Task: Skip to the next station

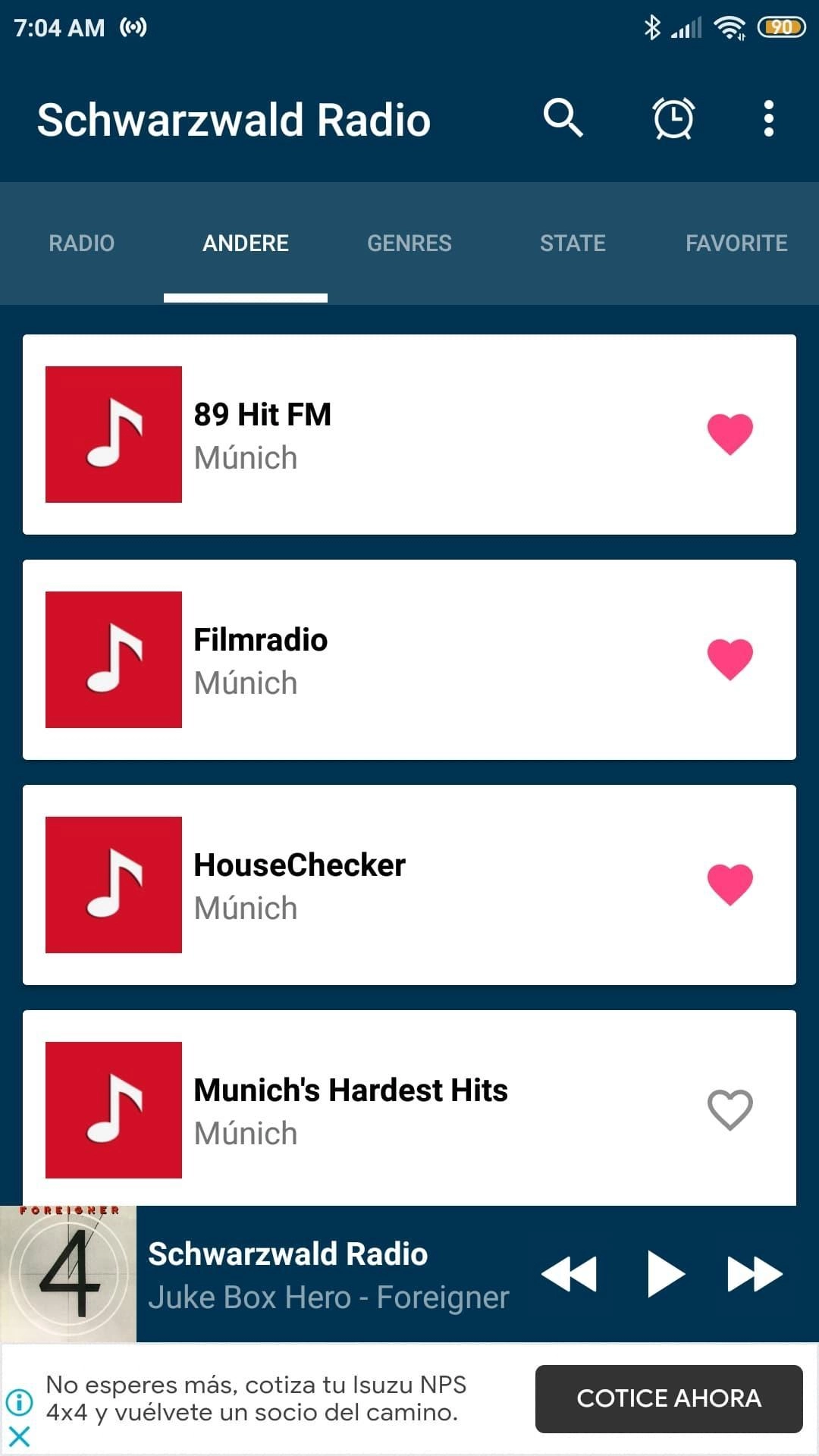Action: point(755,1274)
